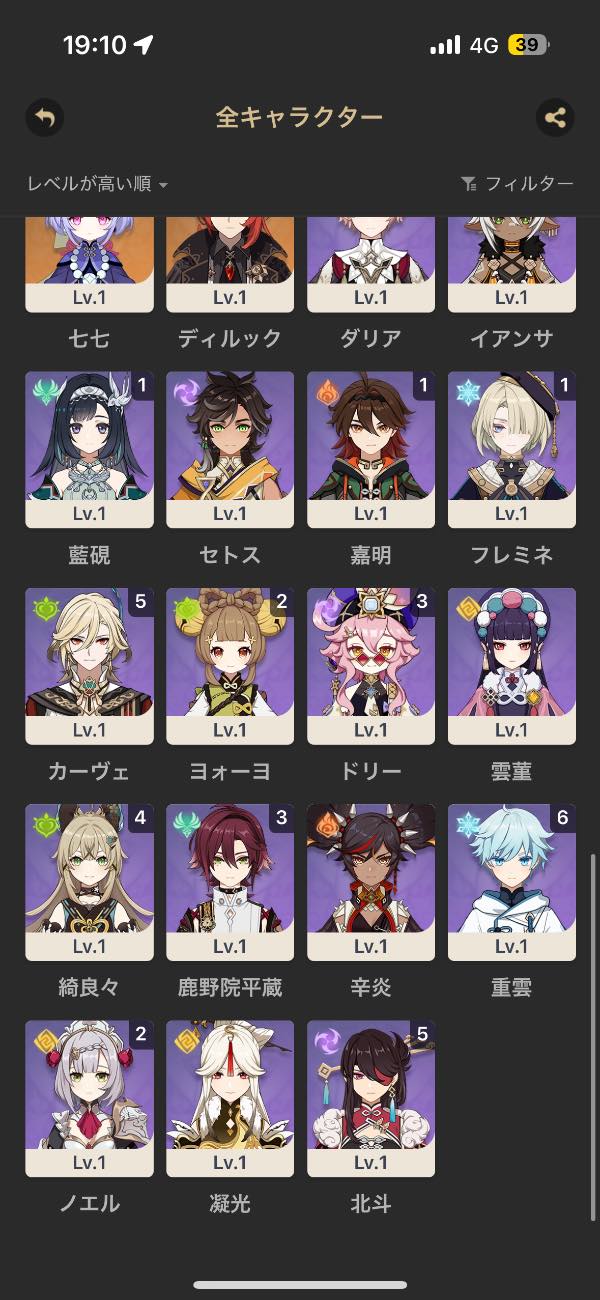Share the character list
Viewport: 600px width, 1300px height.
[x=555, y=117]
